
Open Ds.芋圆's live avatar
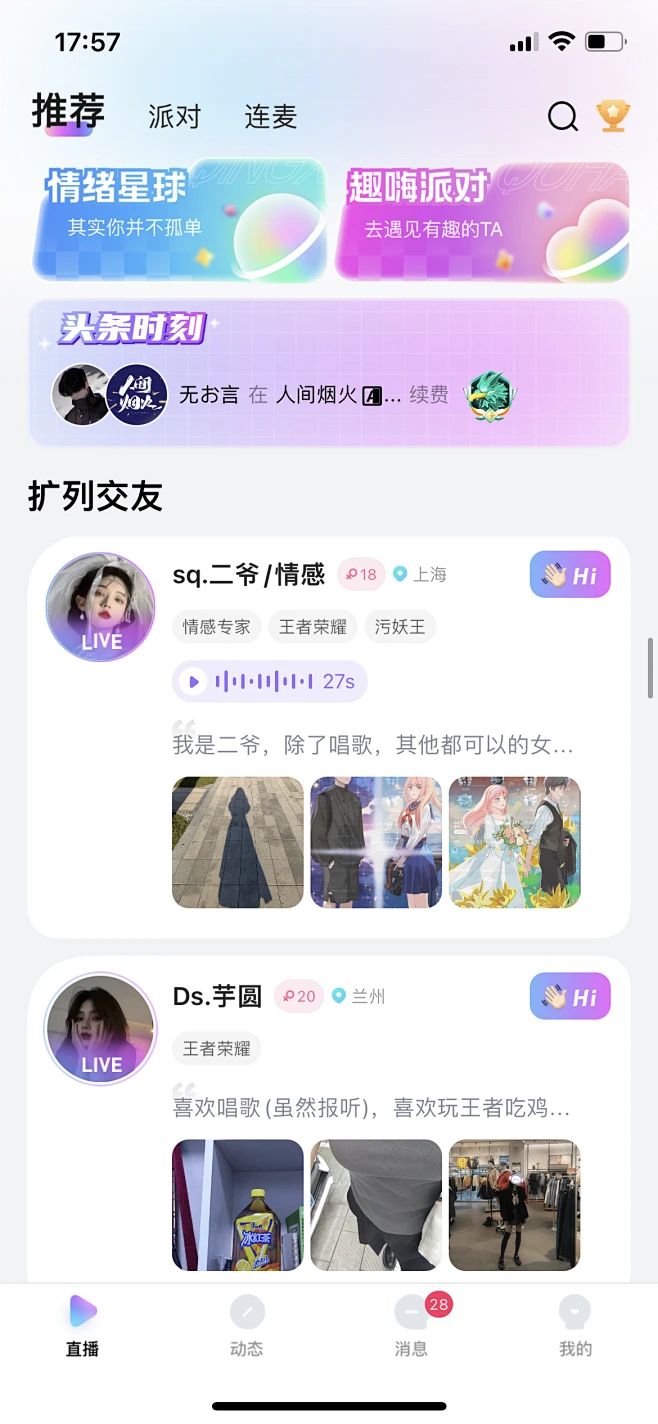[100, 1029]
